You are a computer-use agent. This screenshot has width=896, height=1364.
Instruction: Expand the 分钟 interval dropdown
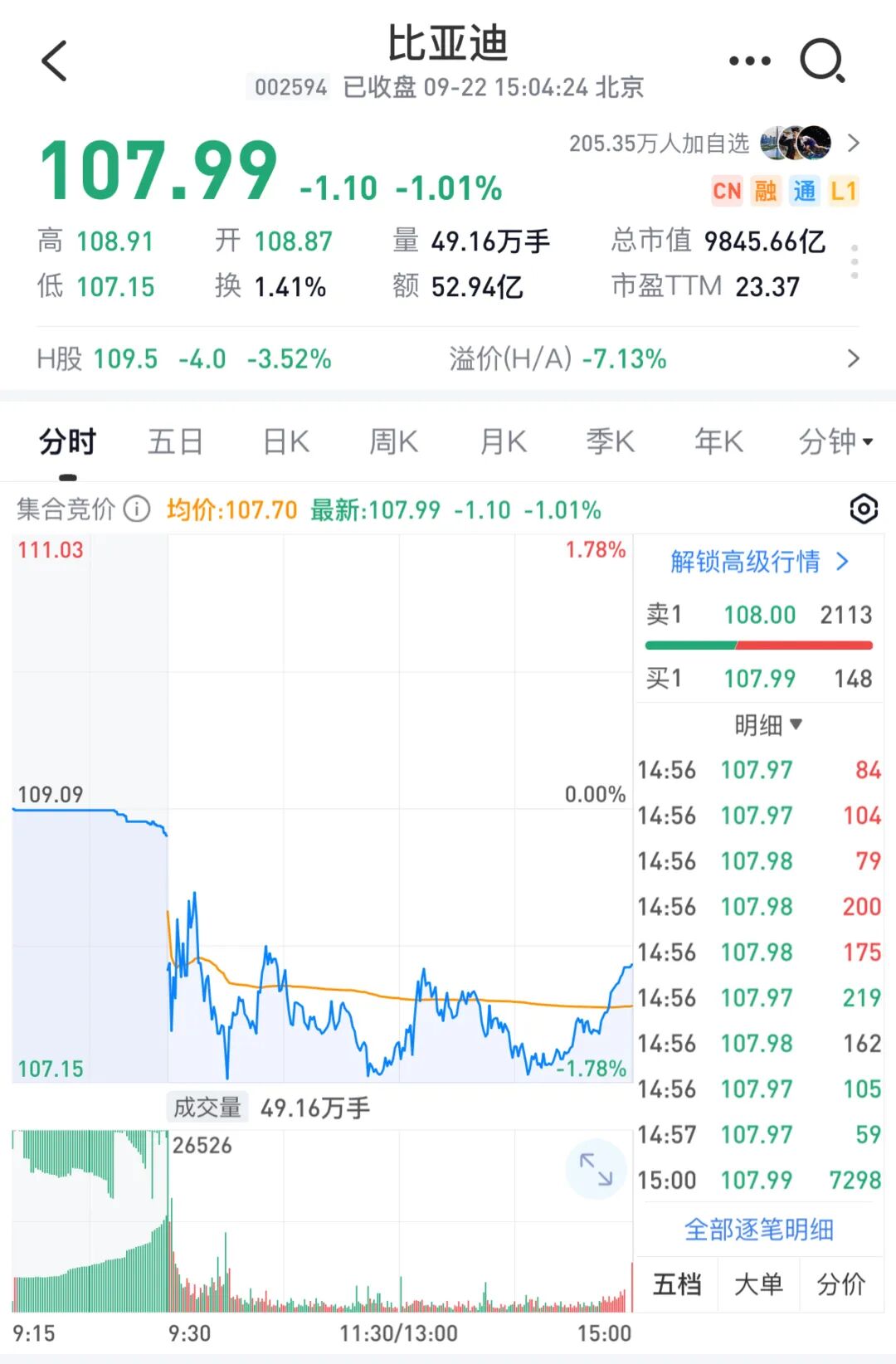coord(835,441)
